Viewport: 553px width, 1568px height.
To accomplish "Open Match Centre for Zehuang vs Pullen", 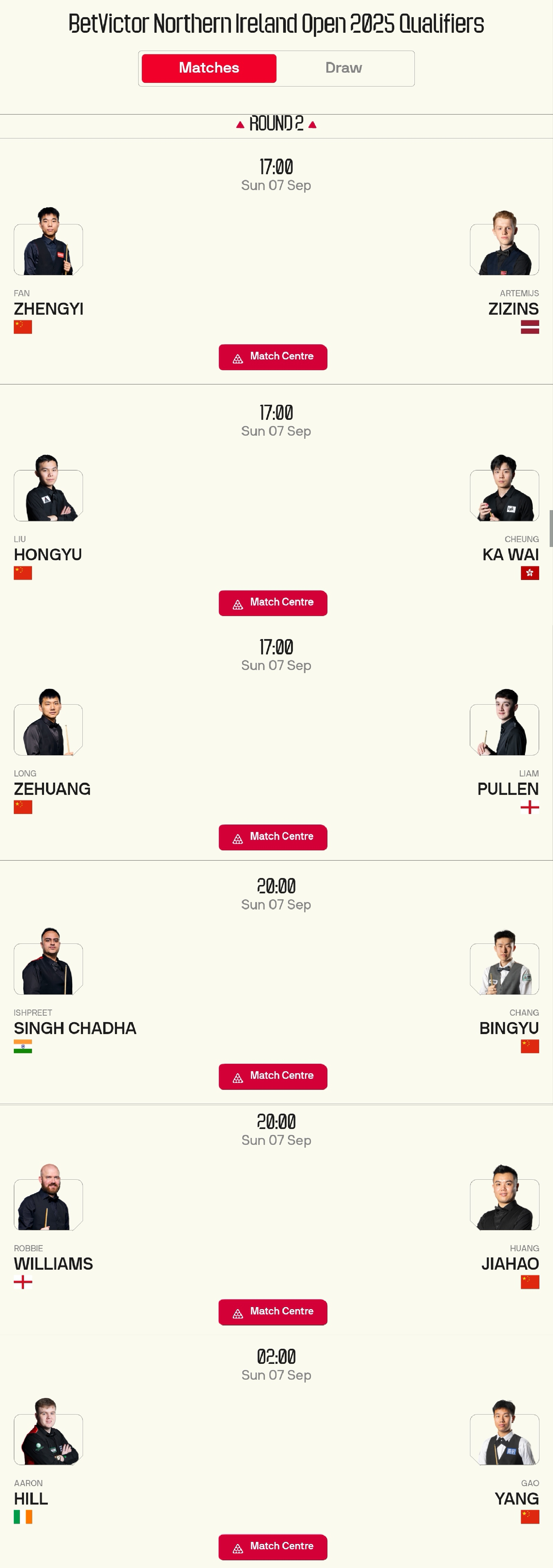I will click(273, 837).
